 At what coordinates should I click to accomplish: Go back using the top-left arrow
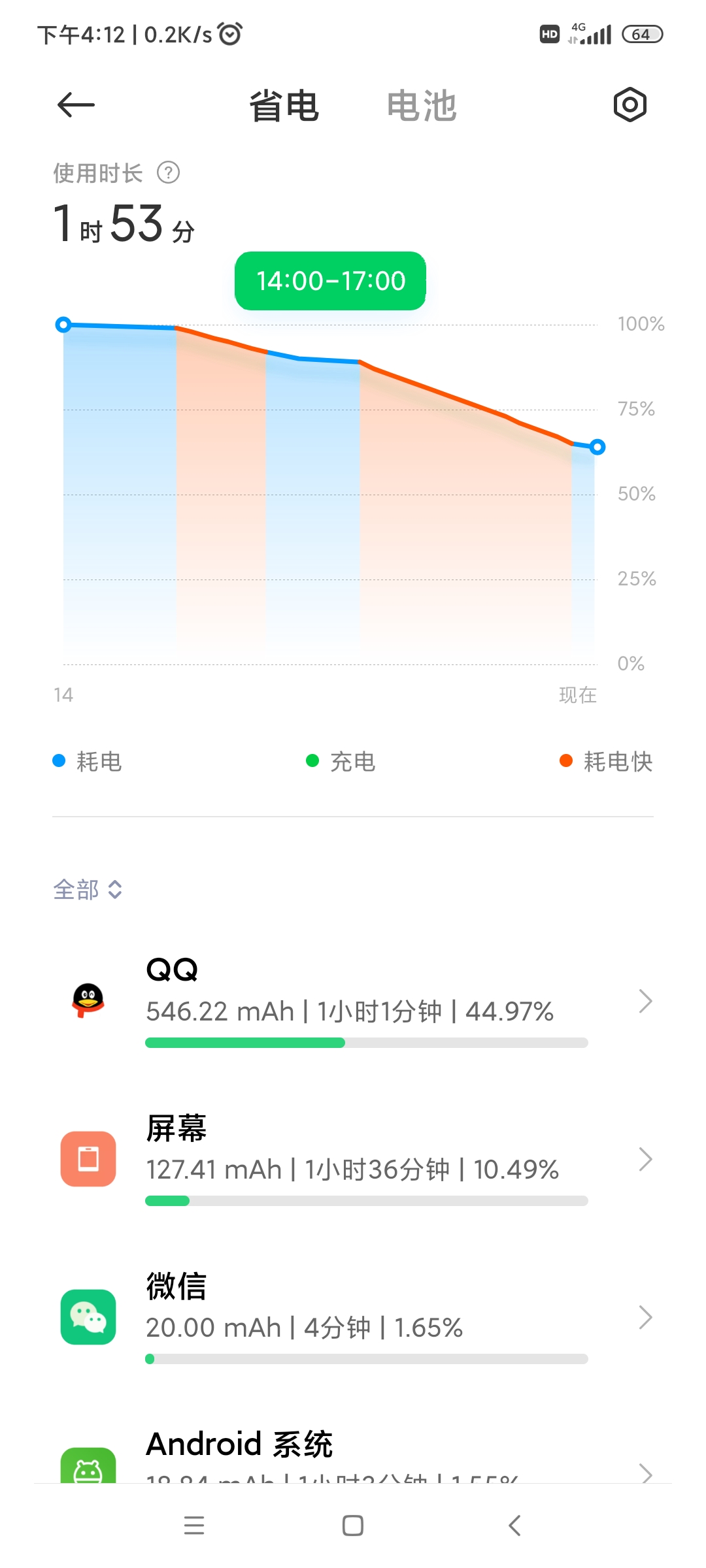tap(76, 105)
